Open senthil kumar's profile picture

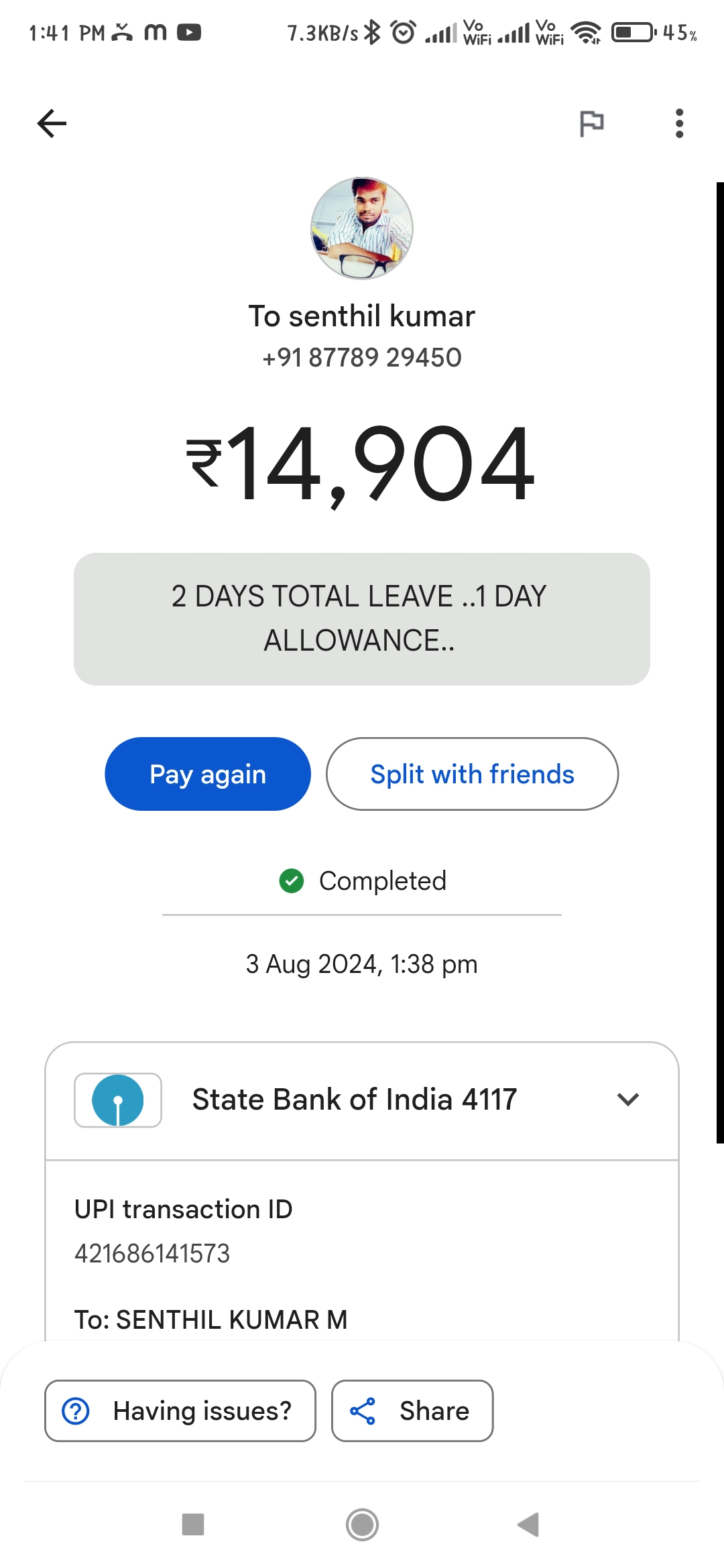pos(362,228)
